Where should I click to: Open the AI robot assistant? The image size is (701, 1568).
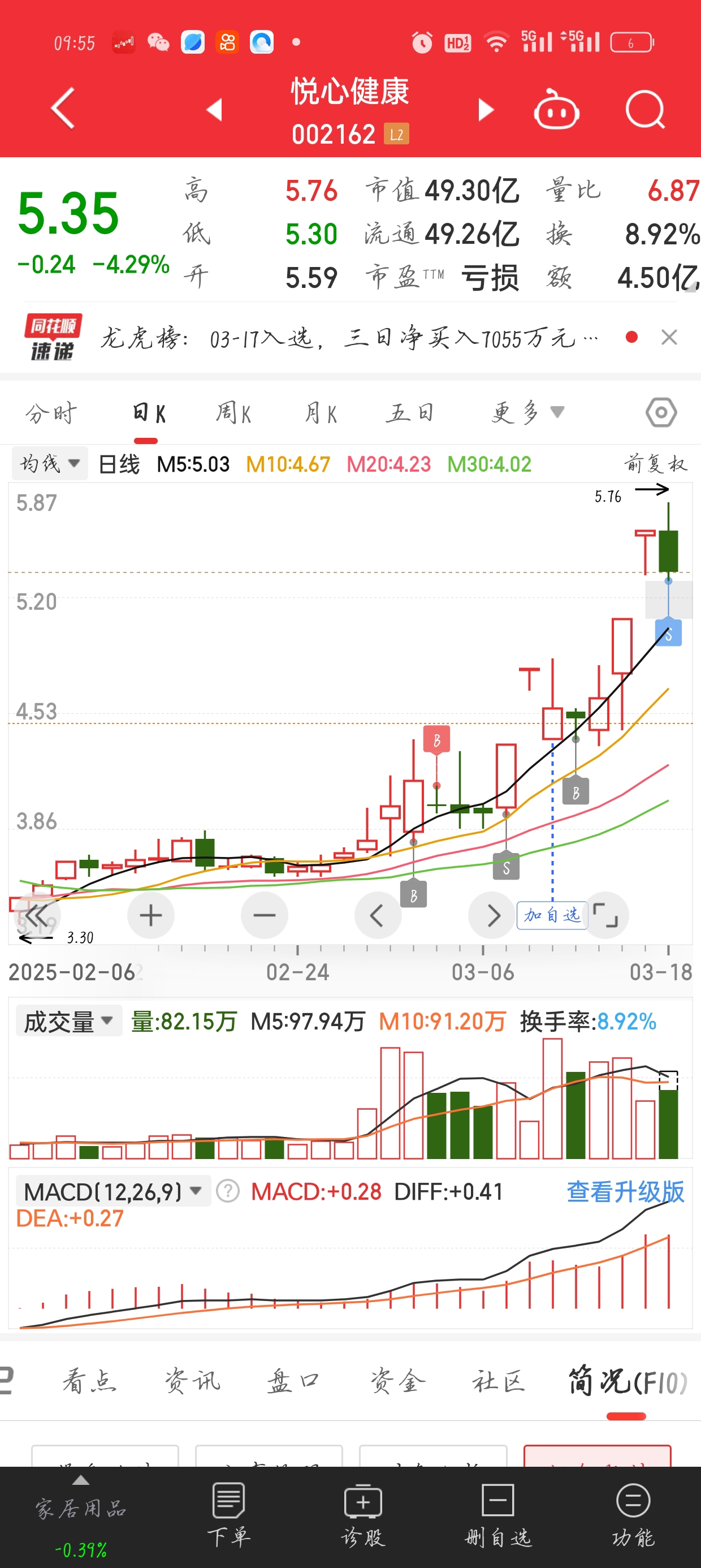(x=556, y=110)
